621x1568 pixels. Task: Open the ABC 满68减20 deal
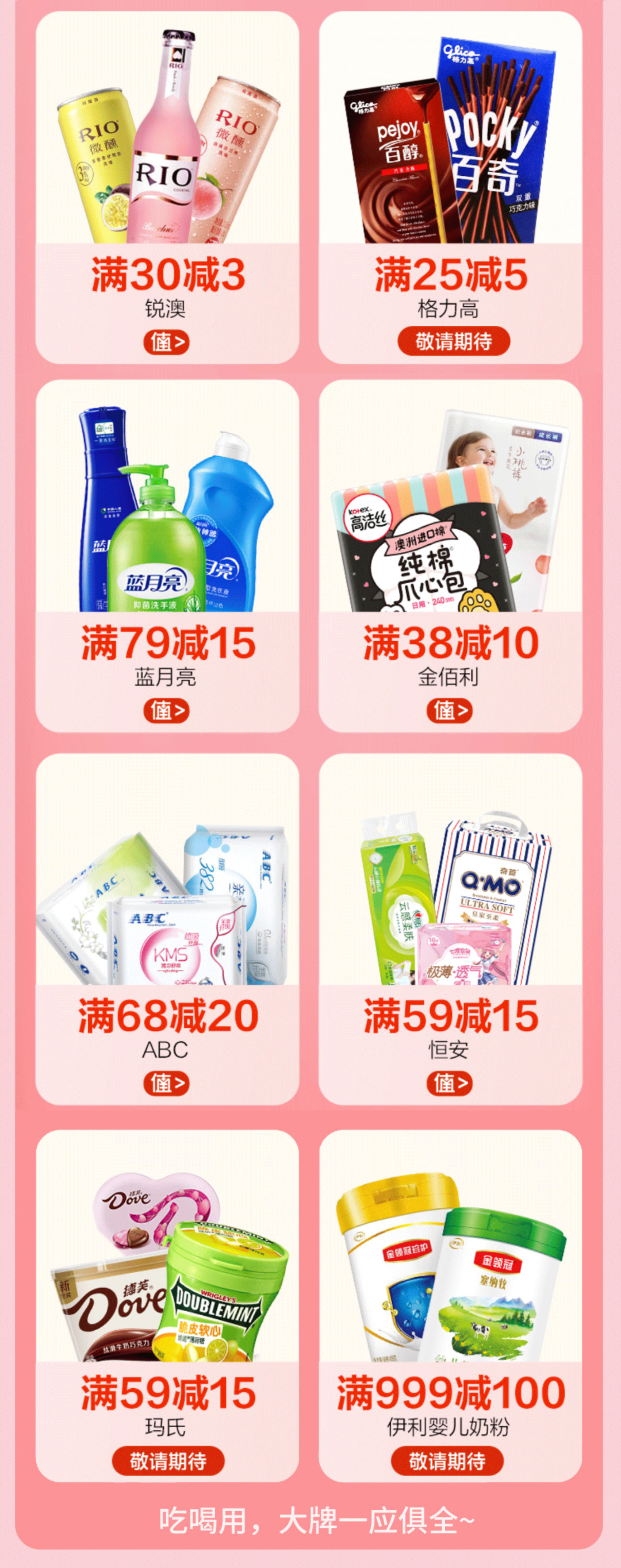166,1083
